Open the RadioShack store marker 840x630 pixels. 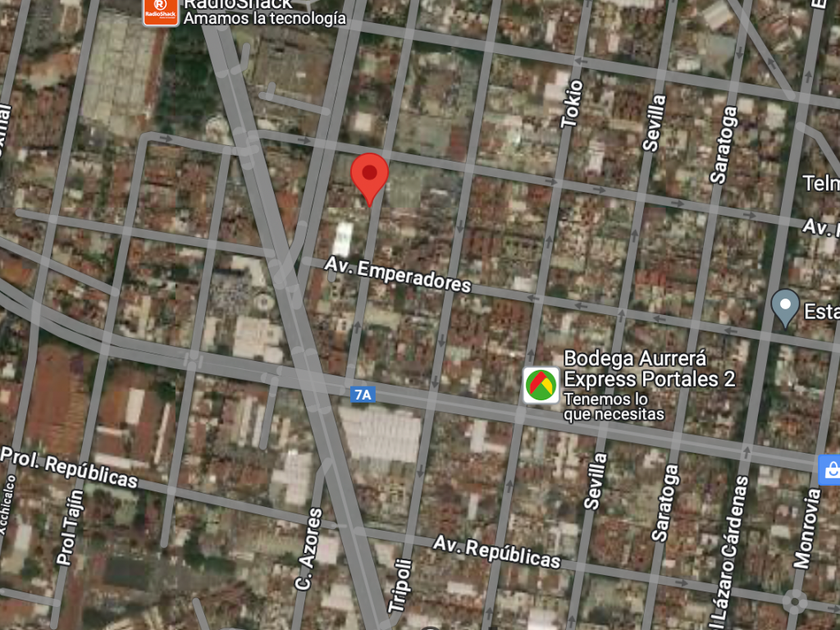(x=161, y=12)
